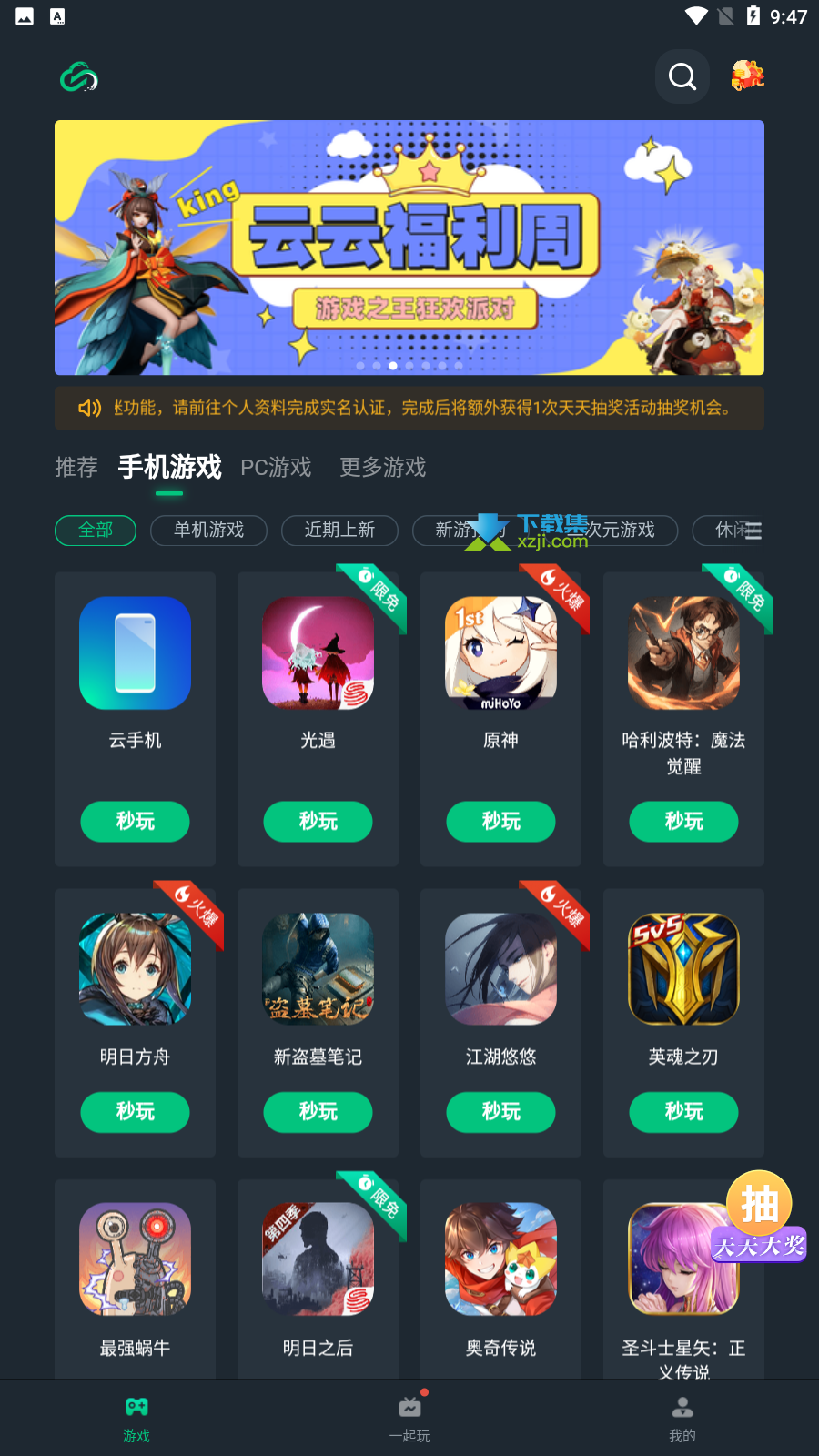Tap 秒玩 under 光遇
819x1456 pixels.
[x=318, y=822]
